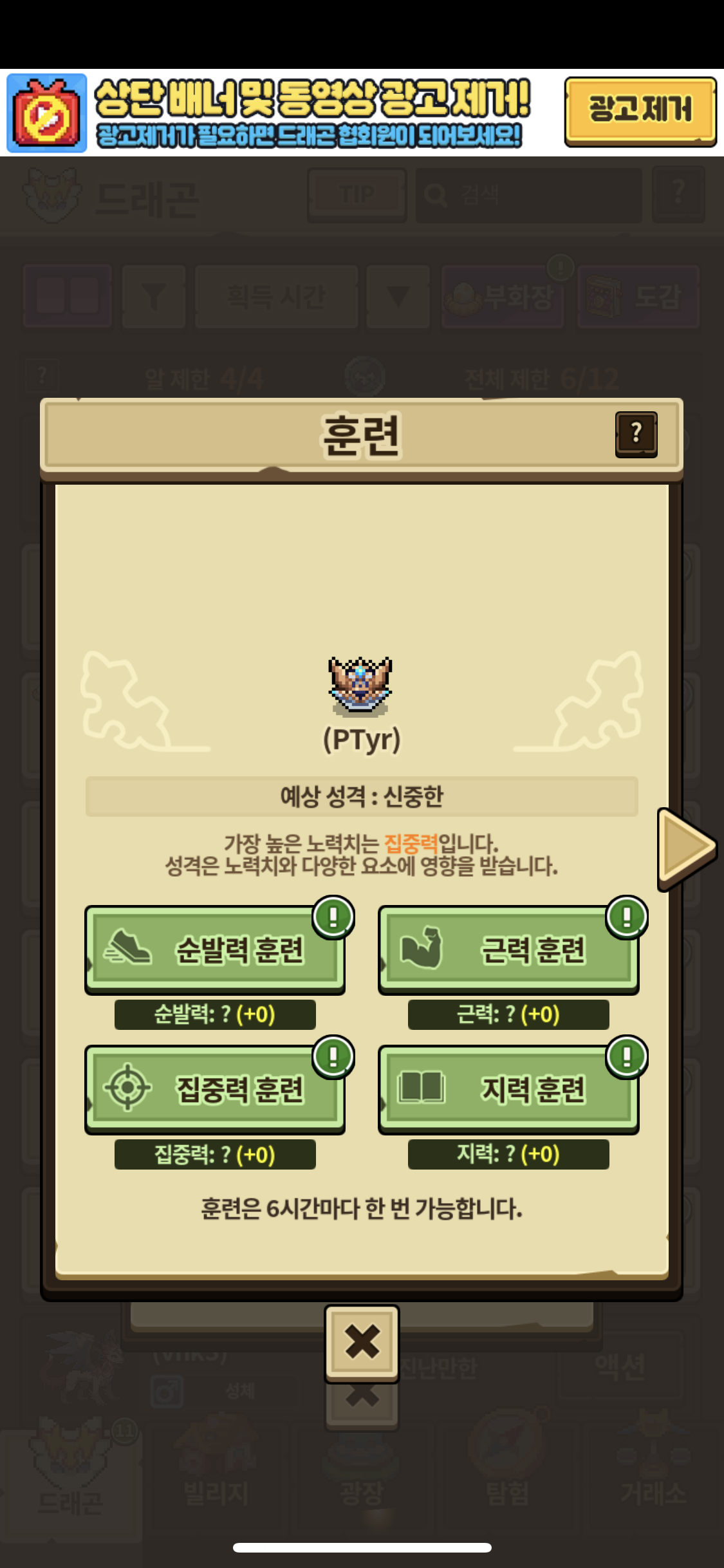
Task: Start 순발력 훈련
Action: point(215,949)
